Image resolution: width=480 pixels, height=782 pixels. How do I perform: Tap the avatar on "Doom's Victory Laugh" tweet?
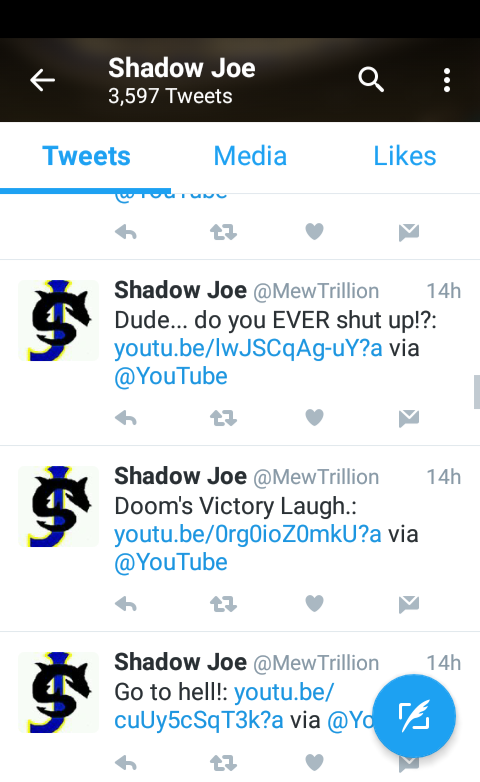58,506
